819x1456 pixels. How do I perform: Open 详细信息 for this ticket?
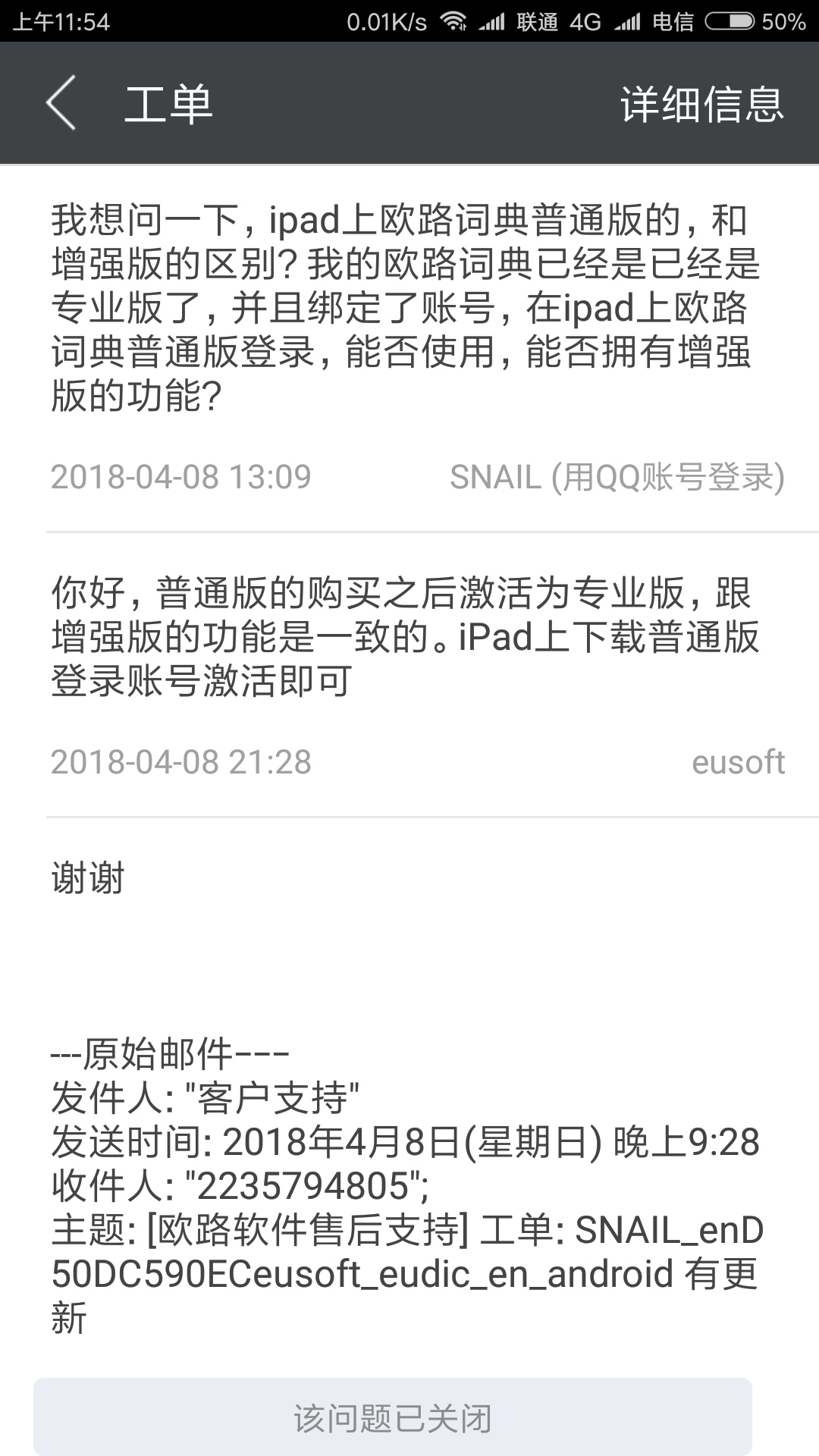(701, 104)
